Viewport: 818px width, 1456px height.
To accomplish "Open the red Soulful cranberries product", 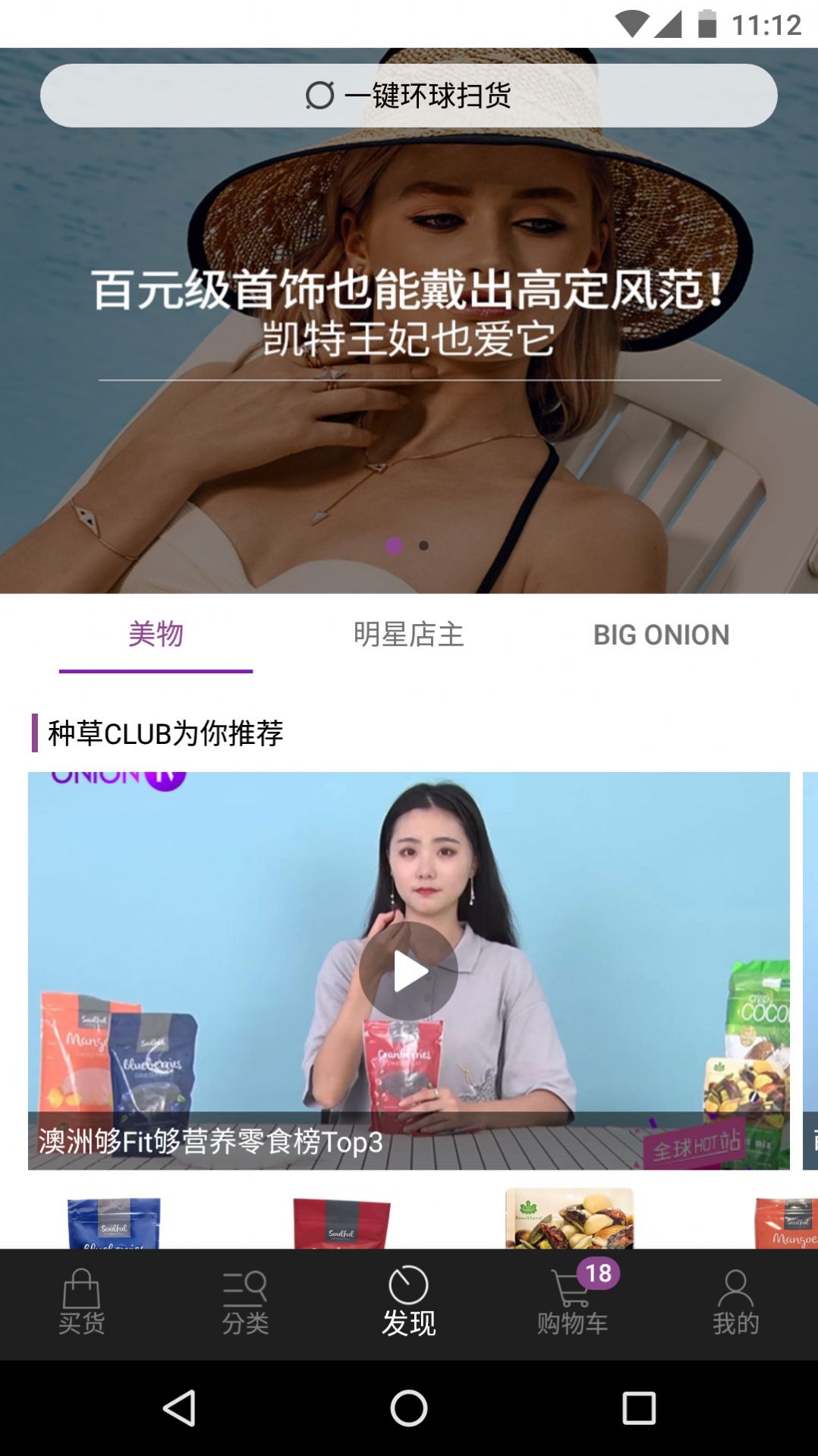I will [341, 1224].
